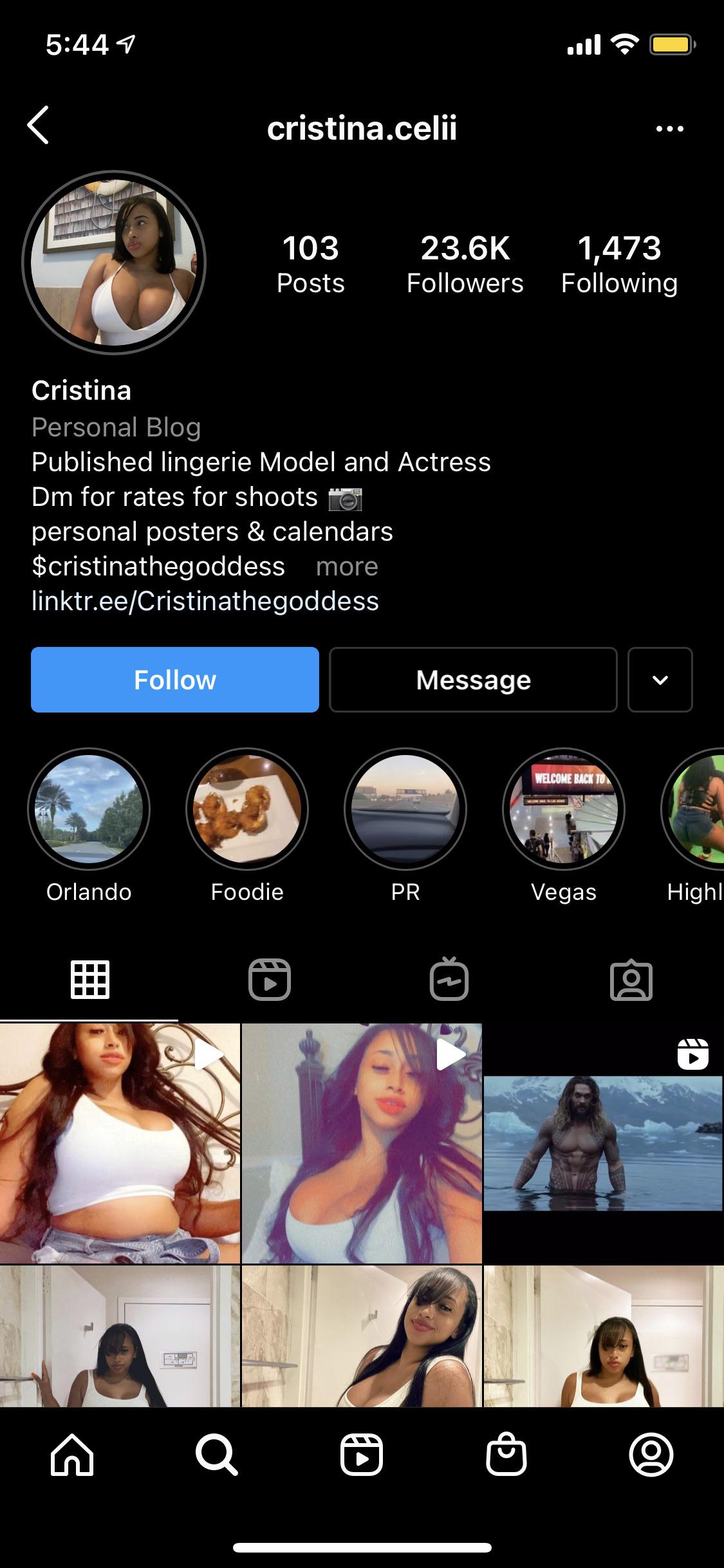724x1568 pixels.
Task: Switch to the Reels profile tab
Action: pos(270,980)
